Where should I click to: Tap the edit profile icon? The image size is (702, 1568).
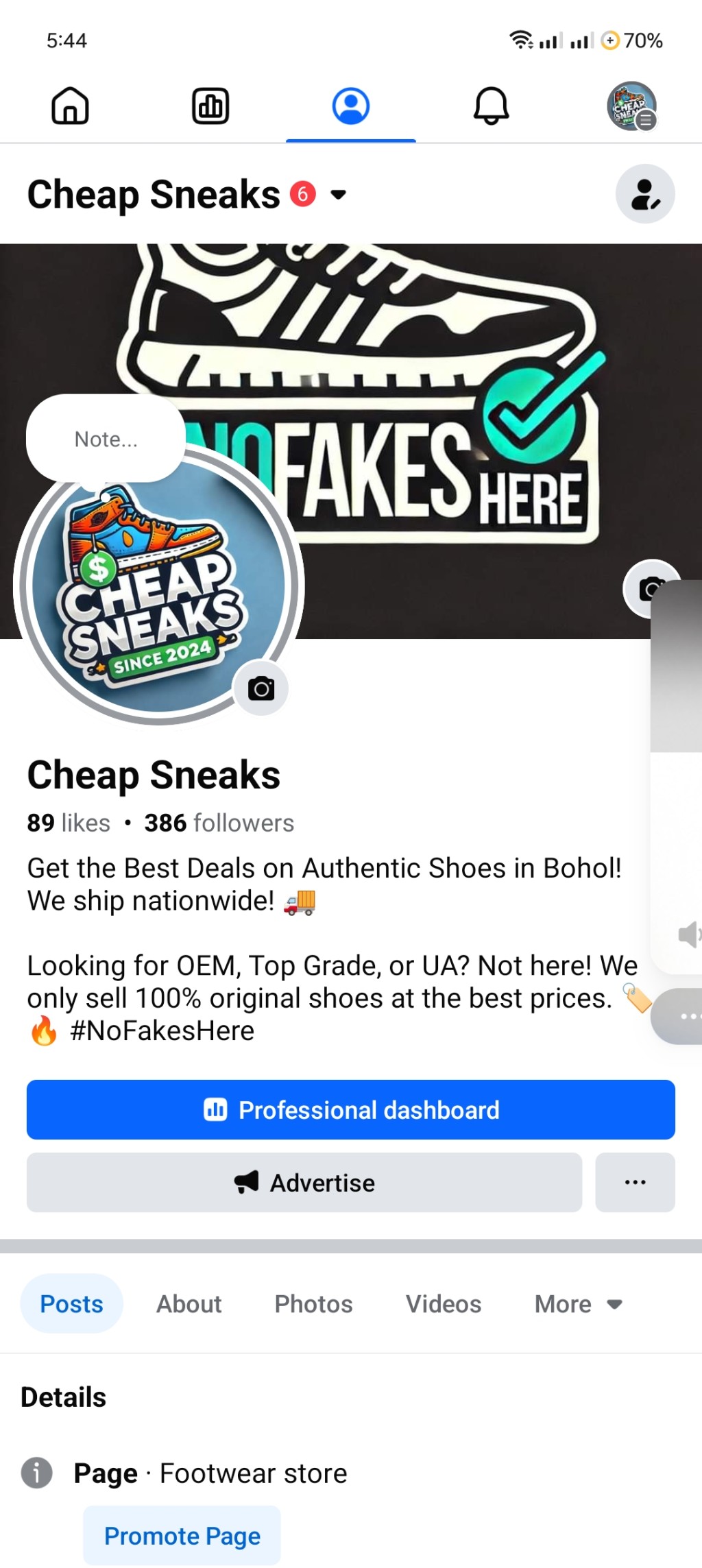tap(644, 194)
